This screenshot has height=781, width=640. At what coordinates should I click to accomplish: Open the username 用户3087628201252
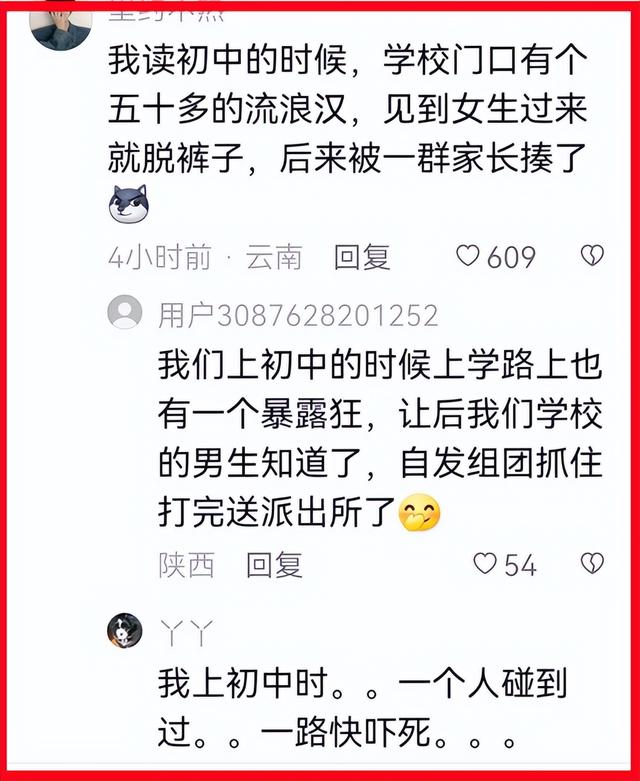click(x=298, y=315)
